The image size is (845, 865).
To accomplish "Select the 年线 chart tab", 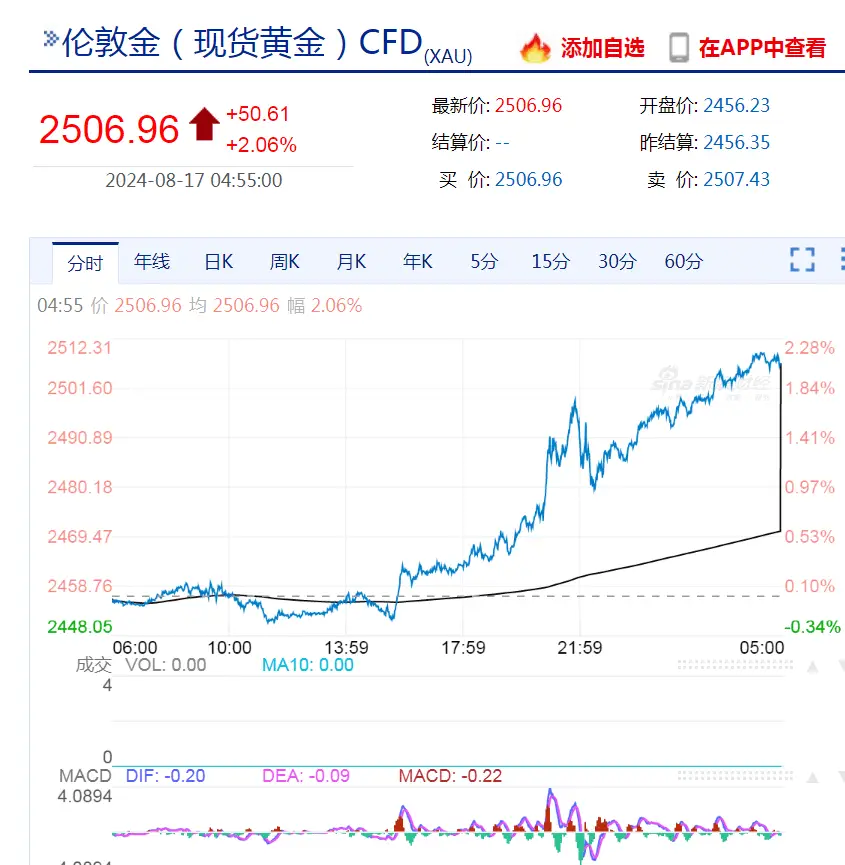I will click(152, 262).
